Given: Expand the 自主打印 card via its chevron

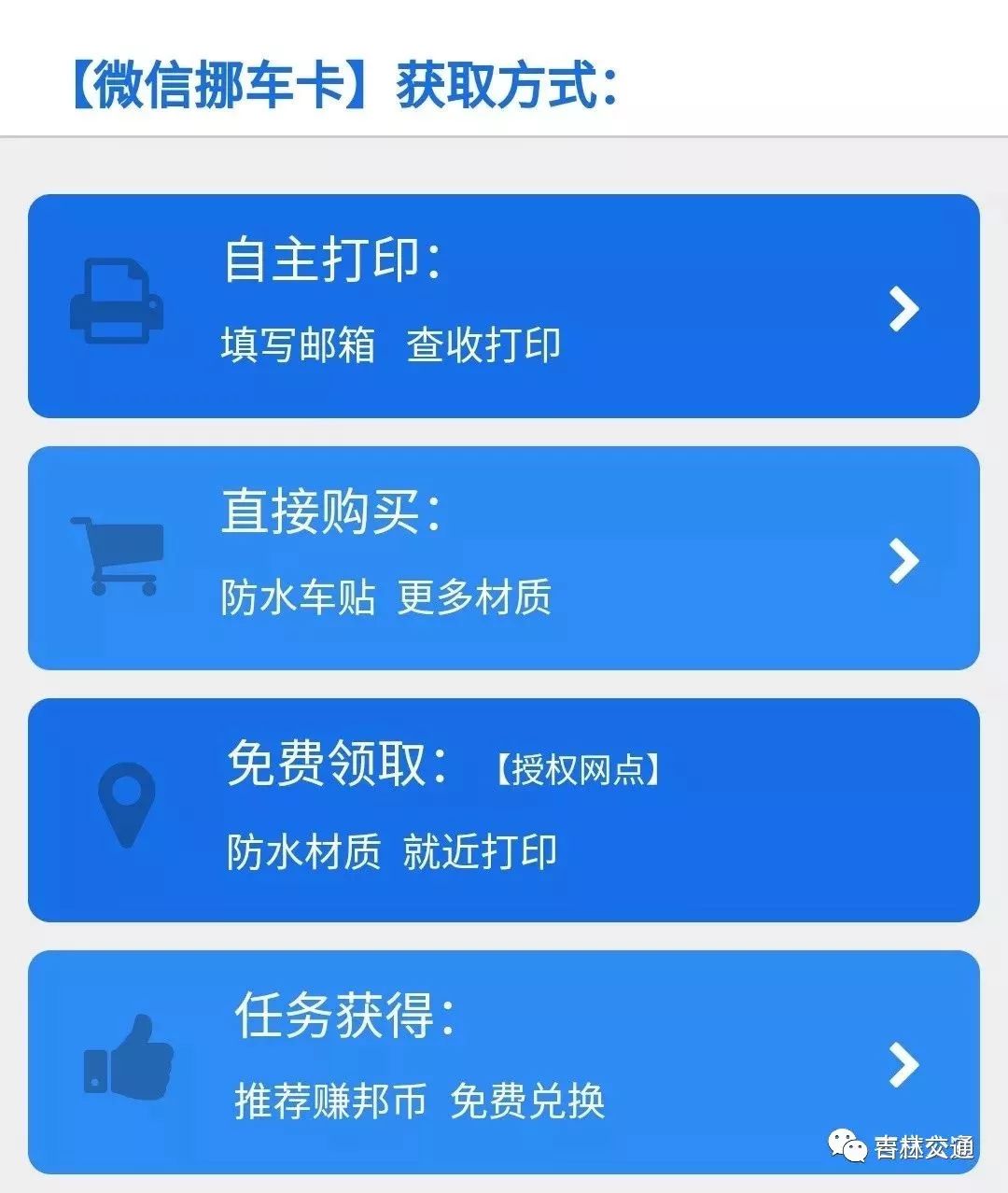Looking at the screenshot, I should 902,308.
